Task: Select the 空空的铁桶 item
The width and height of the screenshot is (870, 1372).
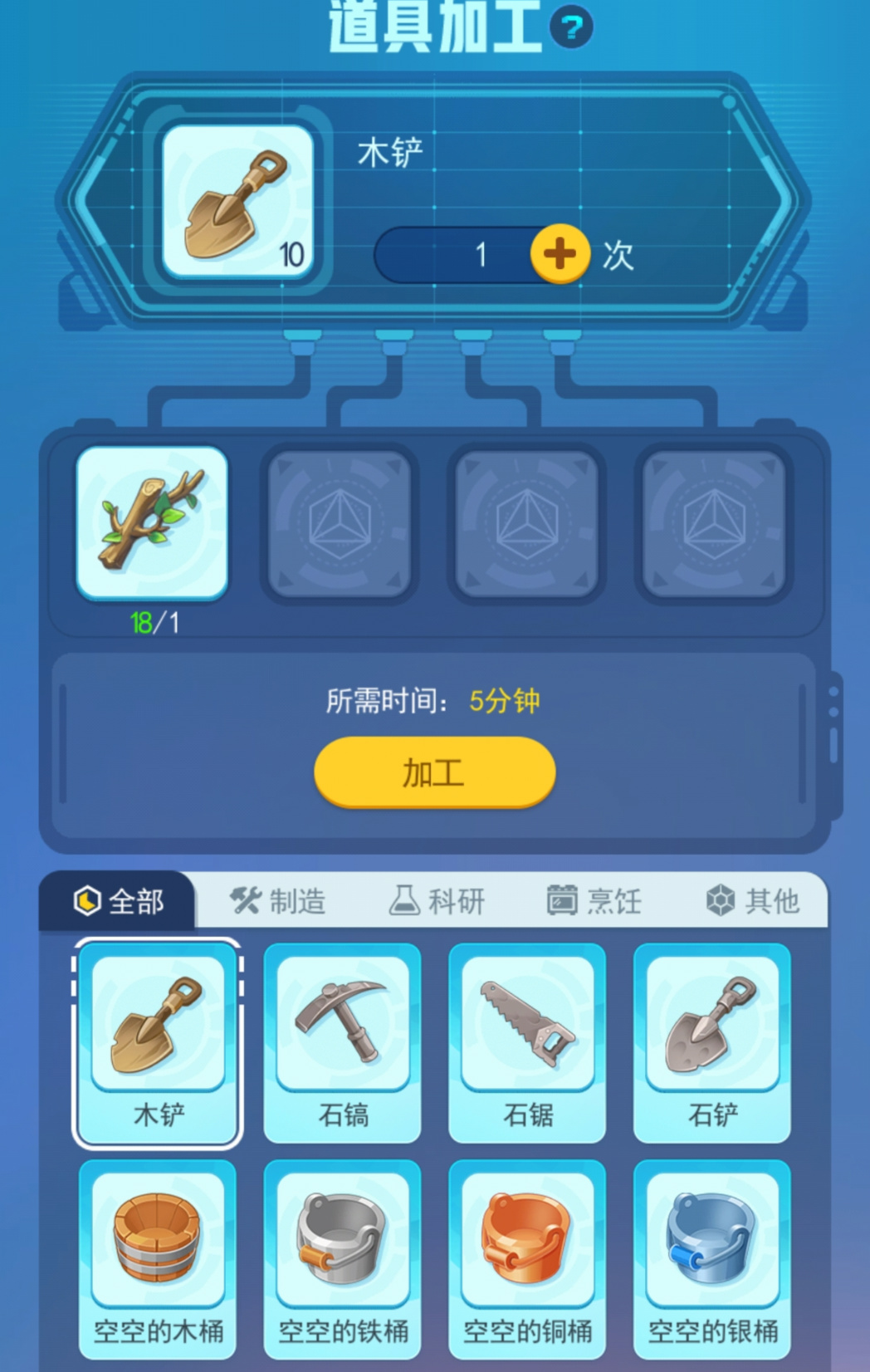Action: [342, 1258]
